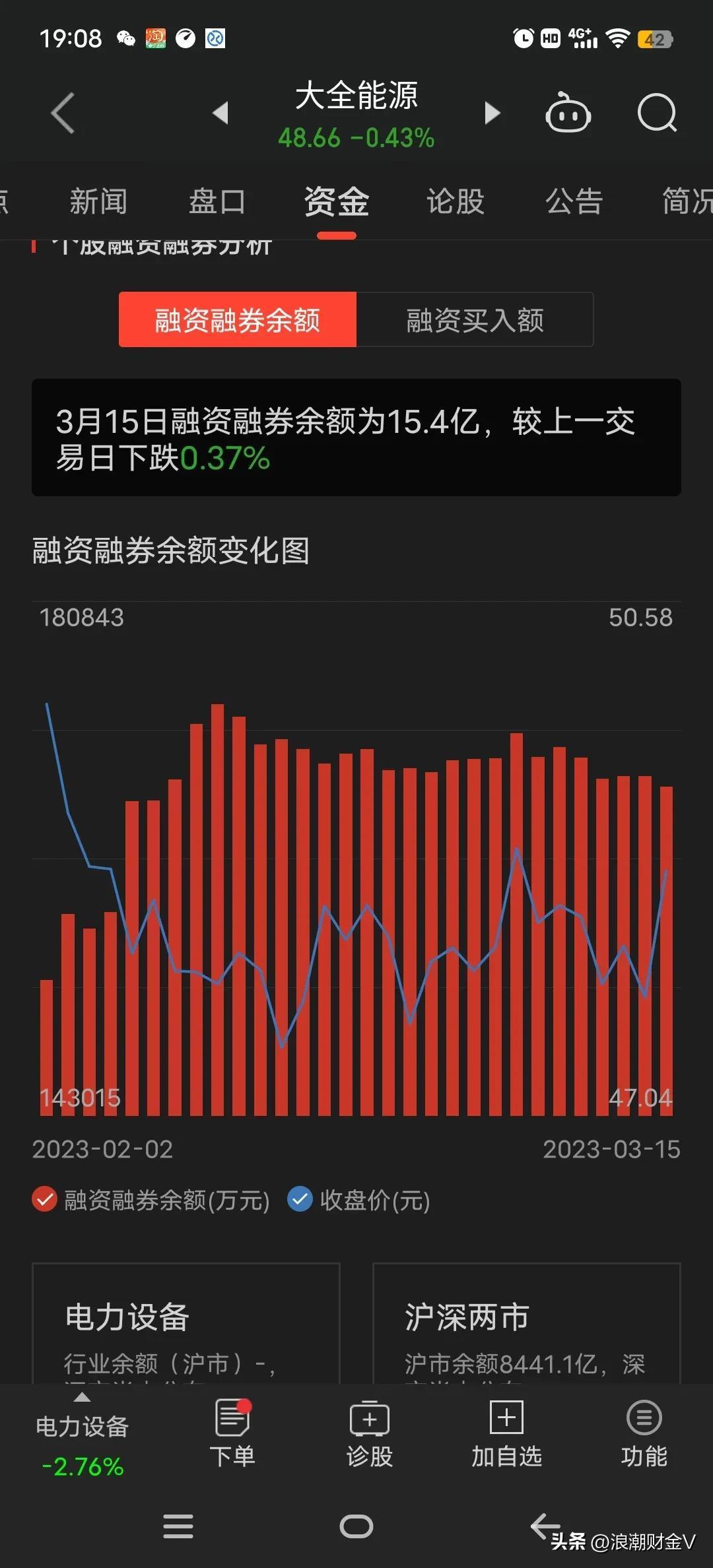The width and height of the screenshot is (713, 1568).
Task: Open stock search
Action: click(657, 114)
